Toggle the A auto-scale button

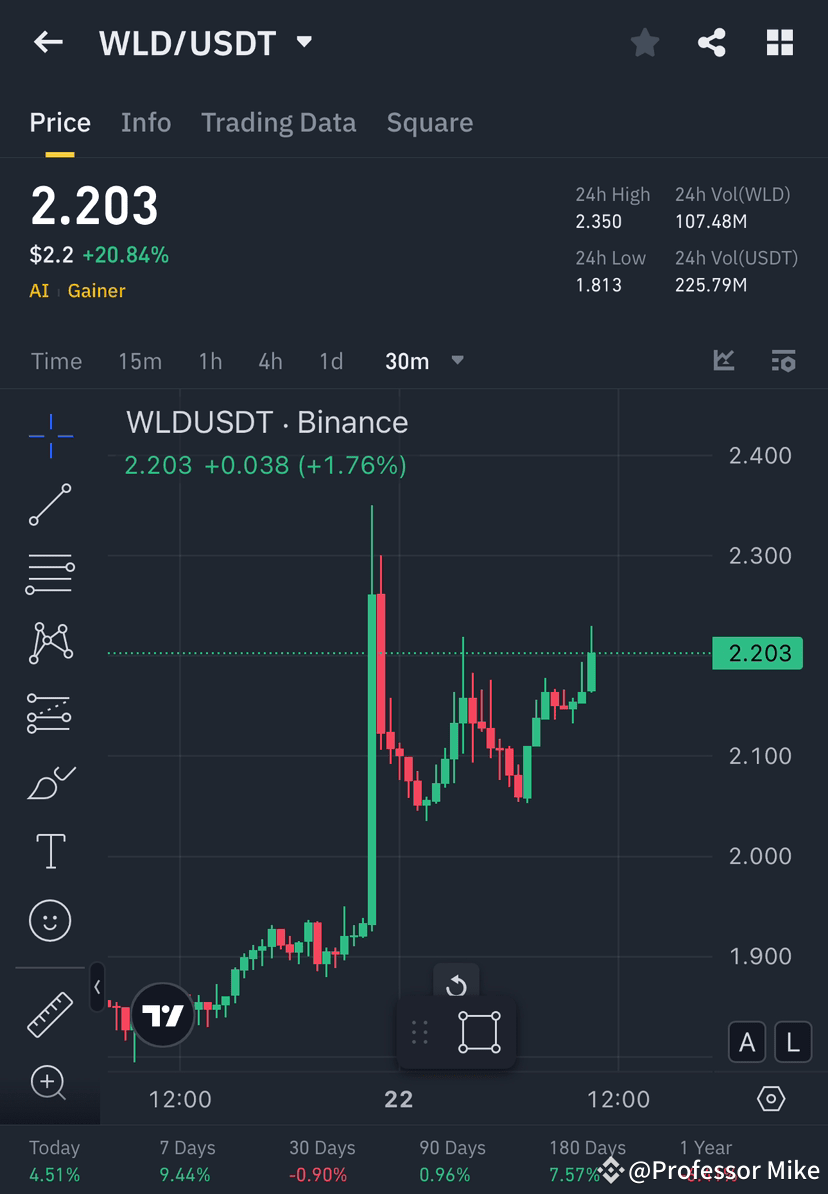[747, 1042]
